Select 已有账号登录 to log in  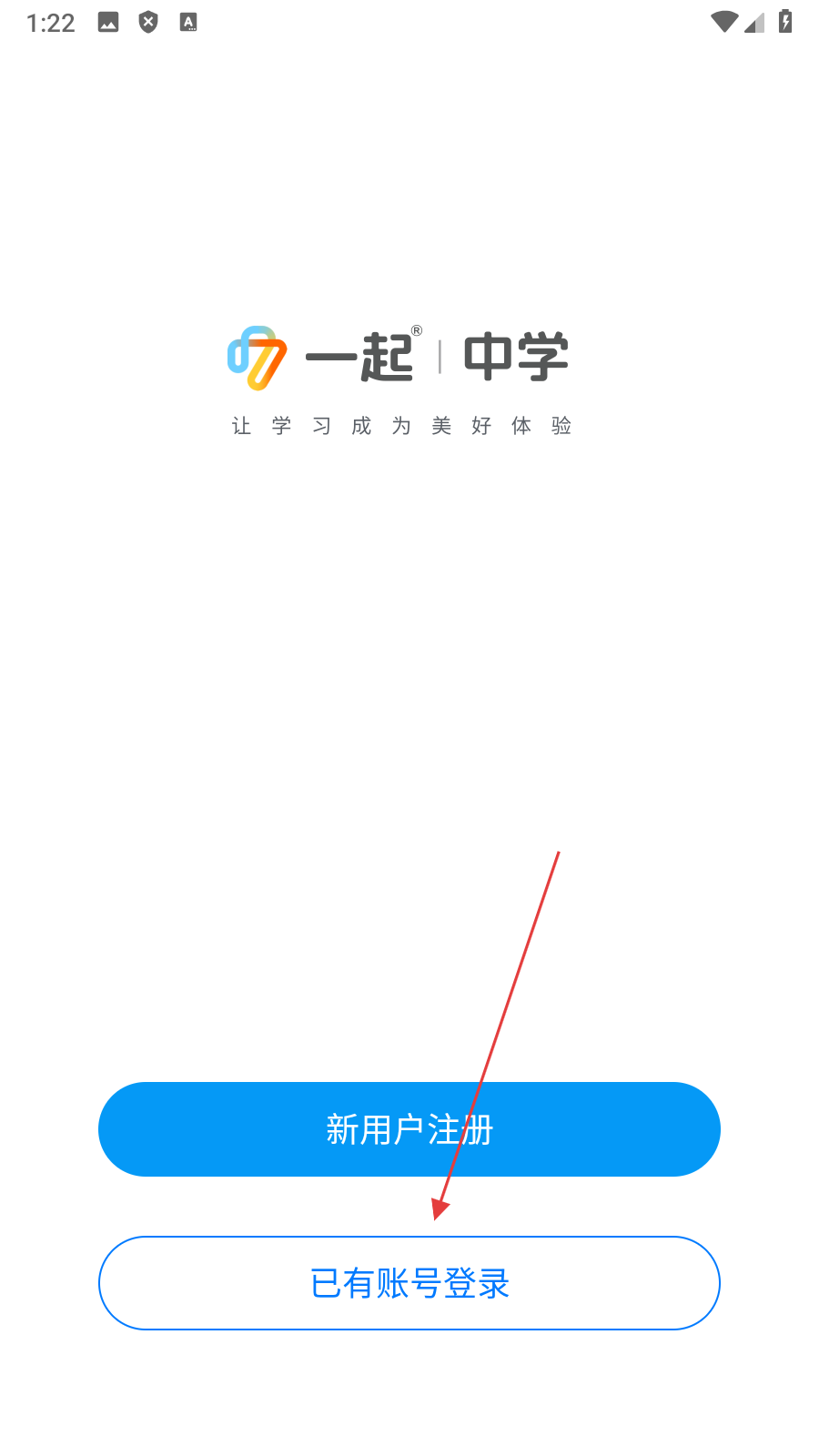click(x=409, y=1283)
